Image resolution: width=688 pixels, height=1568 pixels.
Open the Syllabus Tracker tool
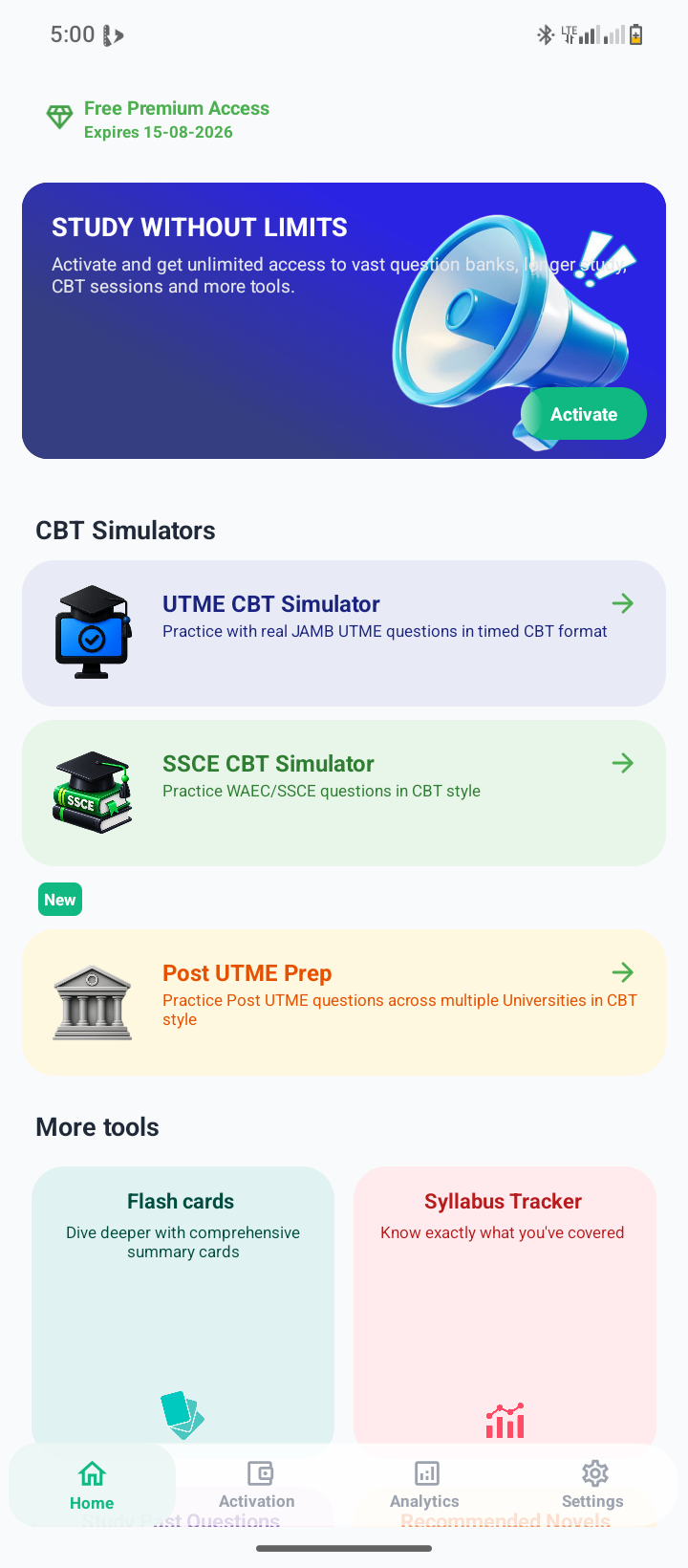tap(505, 1307)
